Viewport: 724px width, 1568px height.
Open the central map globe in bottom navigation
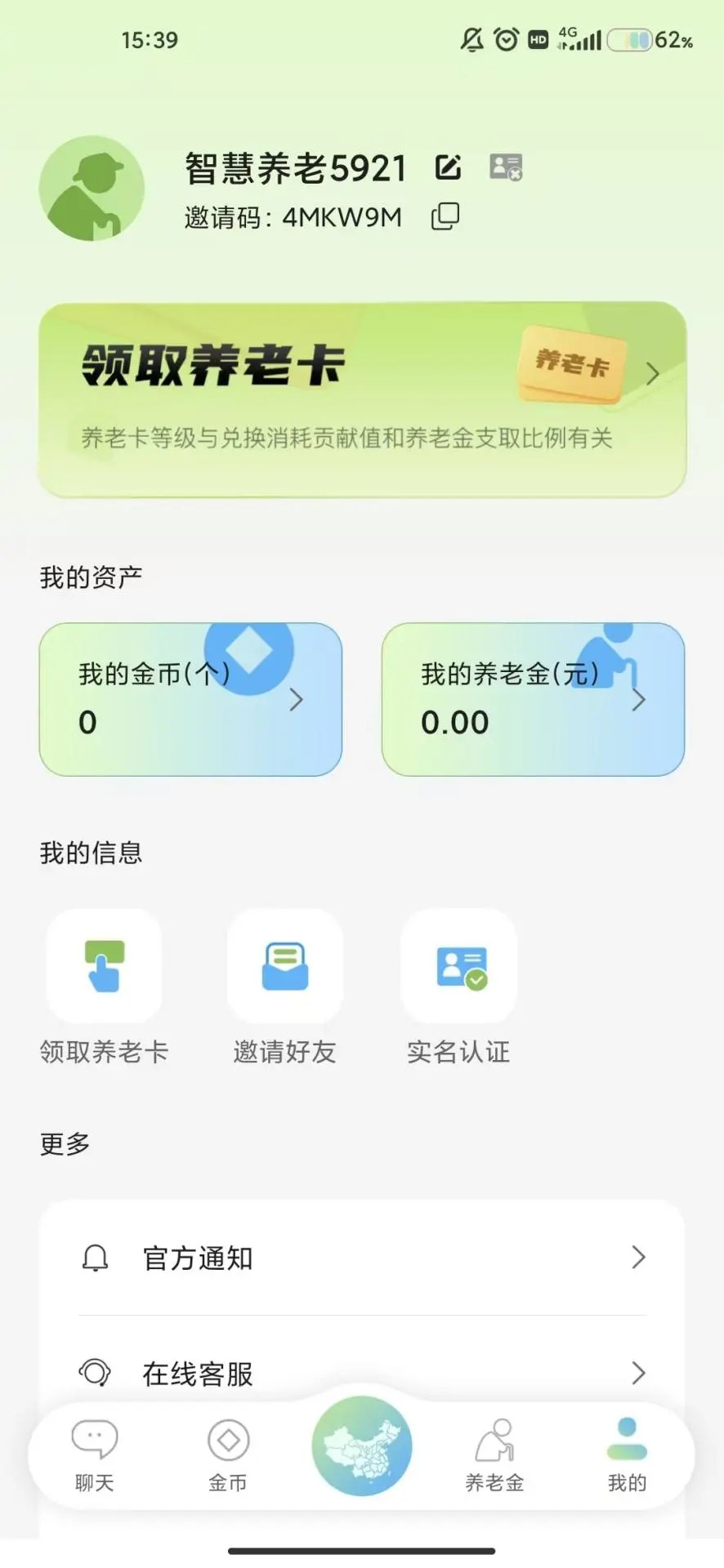point(362,1446)
